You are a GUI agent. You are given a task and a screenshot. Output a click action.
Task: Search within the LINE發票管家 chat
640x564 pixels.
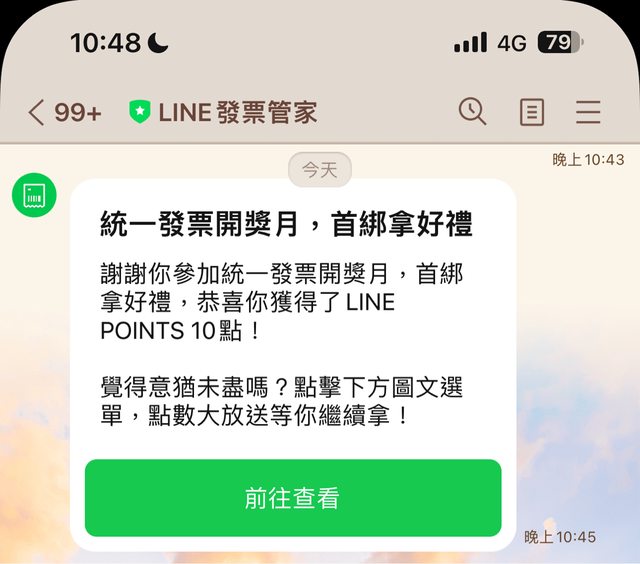click(472, 111)
